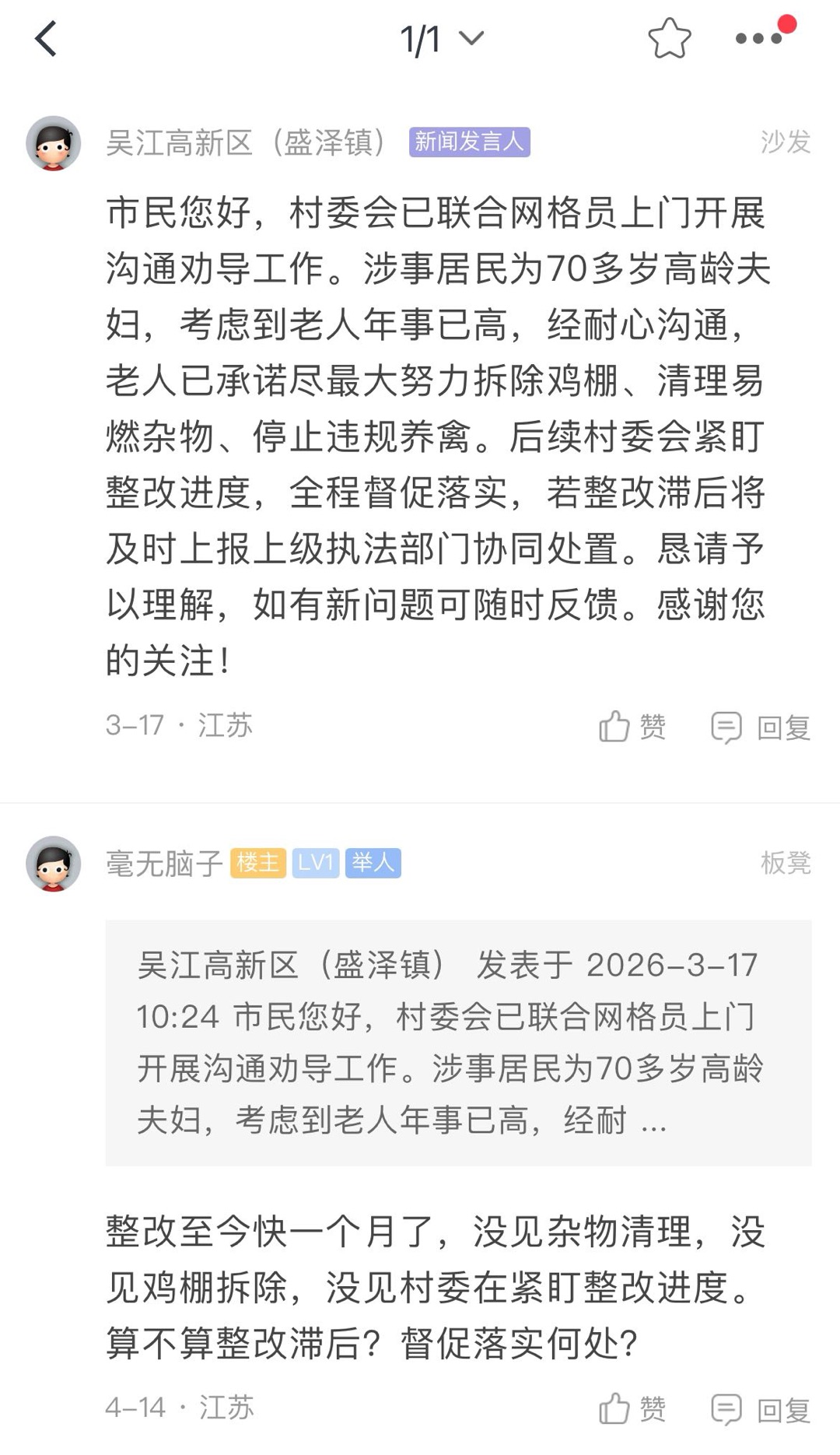840x1455 pixels.
Task: Tap the username 毫无脑子
Action: (x=164, y=864)
